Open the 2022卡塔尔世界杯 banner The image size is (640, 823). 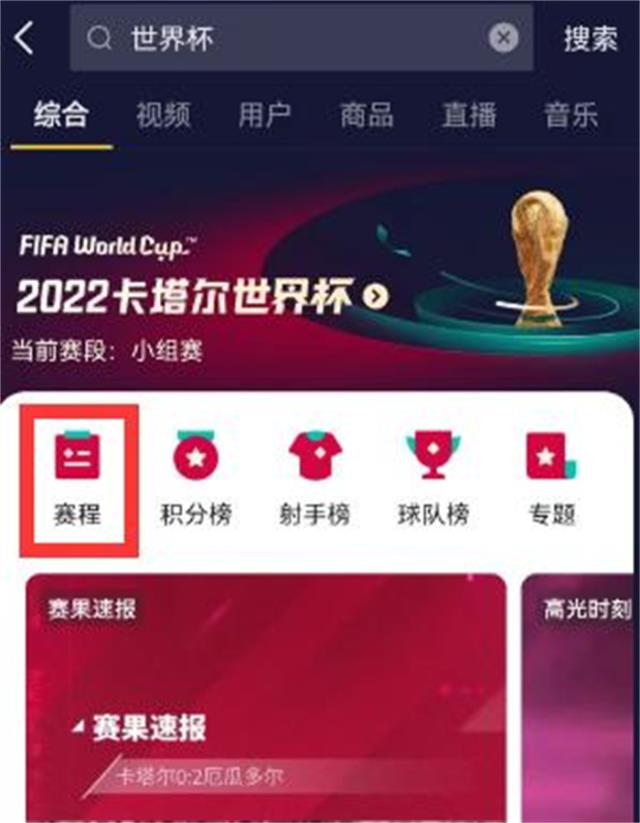[x=200, y=296]
